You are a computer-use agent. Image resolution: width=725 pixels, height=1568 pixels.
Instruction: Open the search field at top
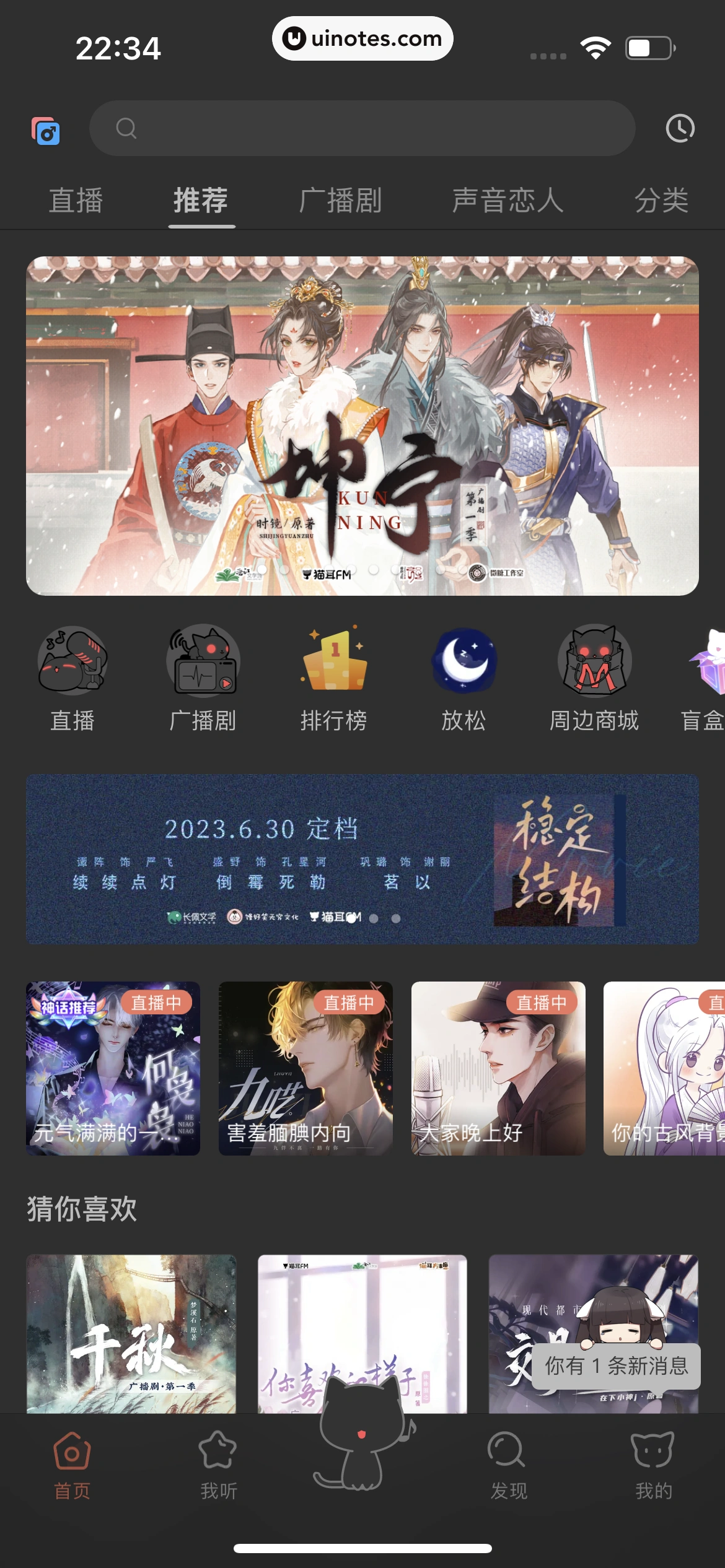click(x=362, y=128)
